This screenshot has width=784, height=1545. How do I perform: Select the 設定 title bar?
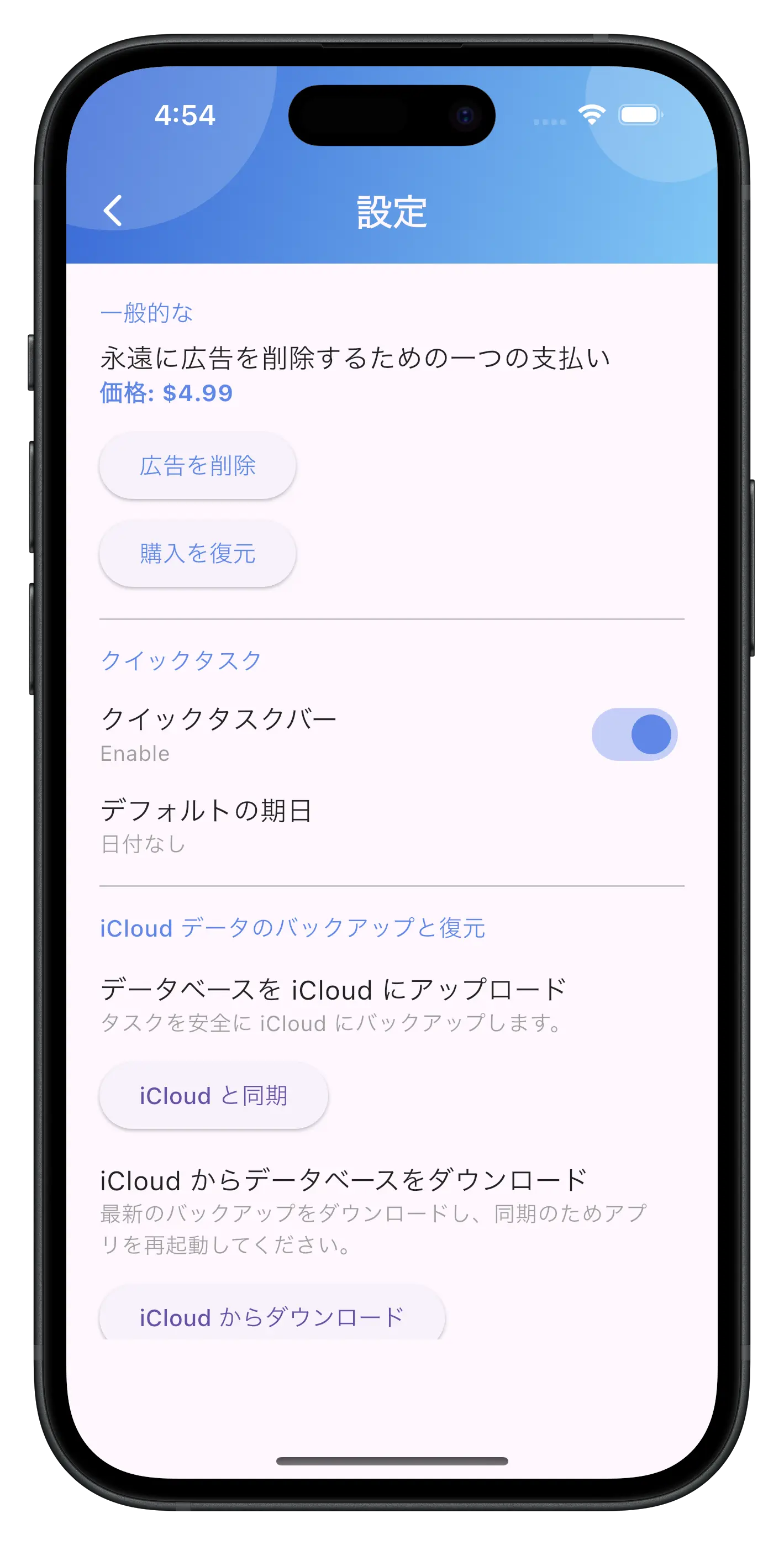pyautogui.click(x=392, y=211)
